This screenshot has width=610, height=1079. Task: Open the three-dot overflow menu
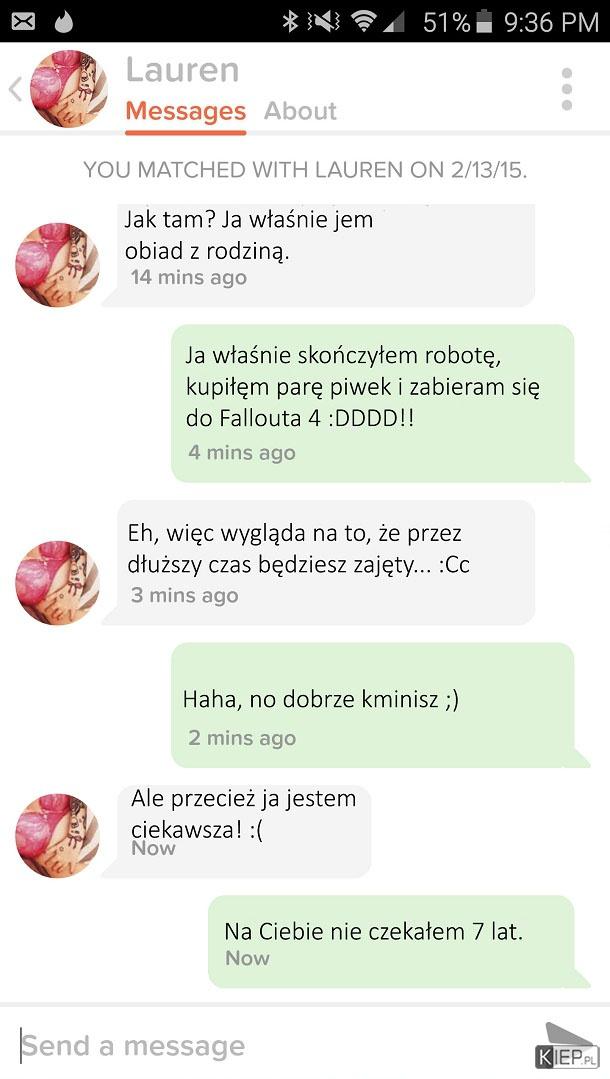click(x=567, y=89)
